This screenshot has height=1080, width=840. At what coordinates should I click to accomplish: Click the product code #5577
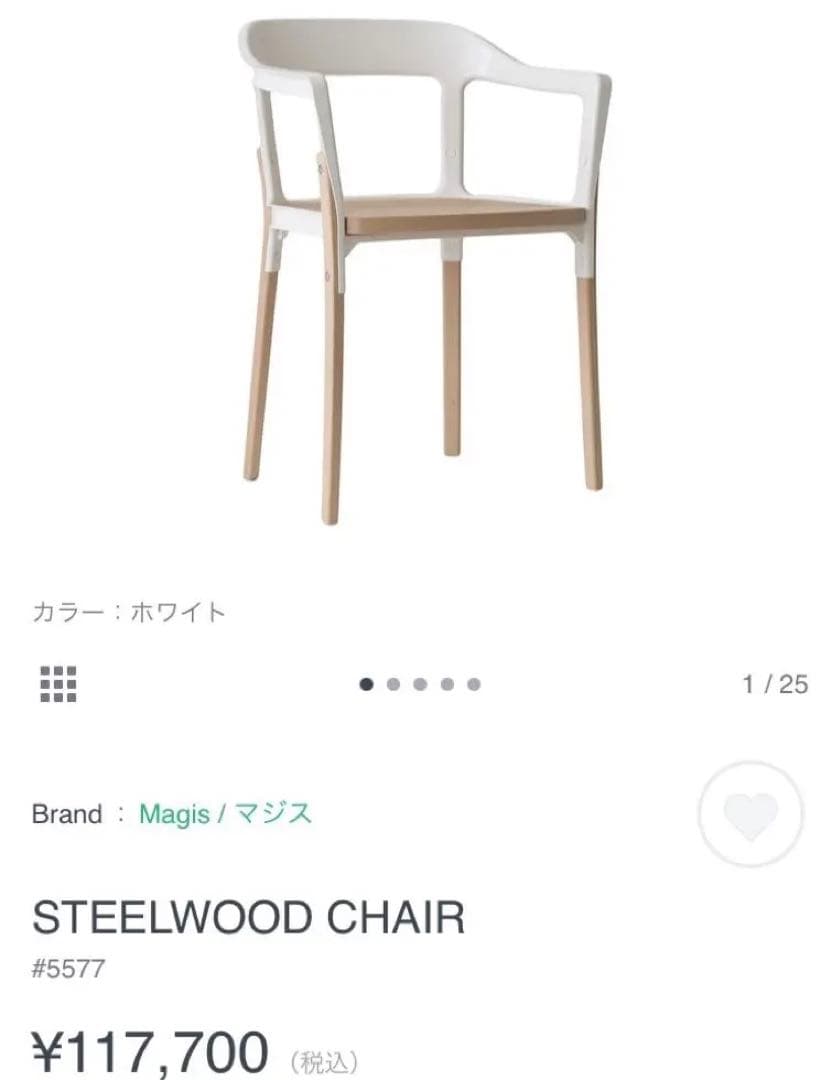(66, 968)
